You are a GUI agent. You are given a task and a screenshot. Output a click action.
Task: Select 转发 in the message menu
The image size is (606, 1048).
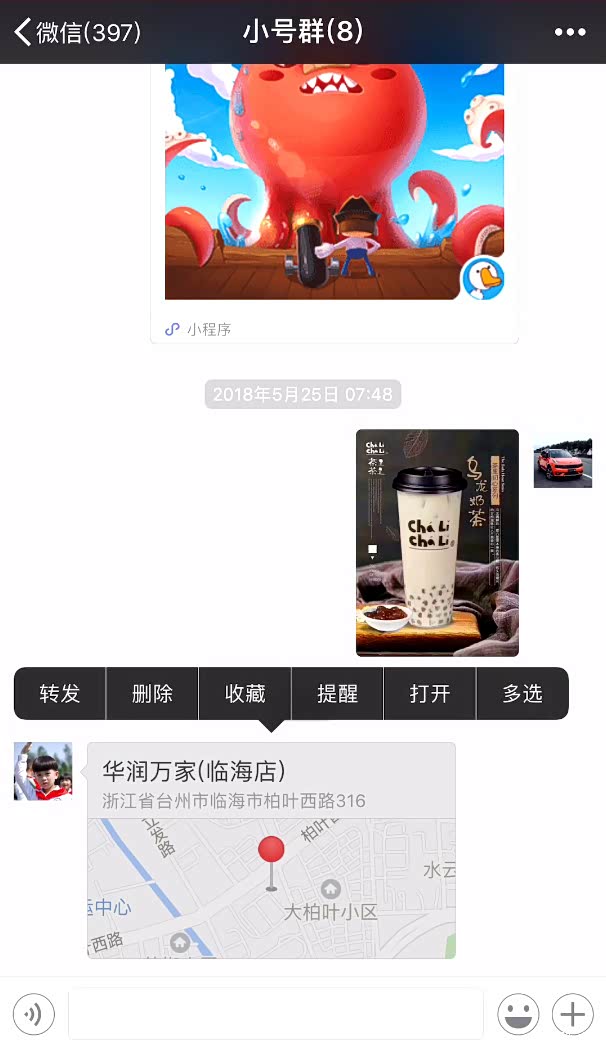(60, 694)
